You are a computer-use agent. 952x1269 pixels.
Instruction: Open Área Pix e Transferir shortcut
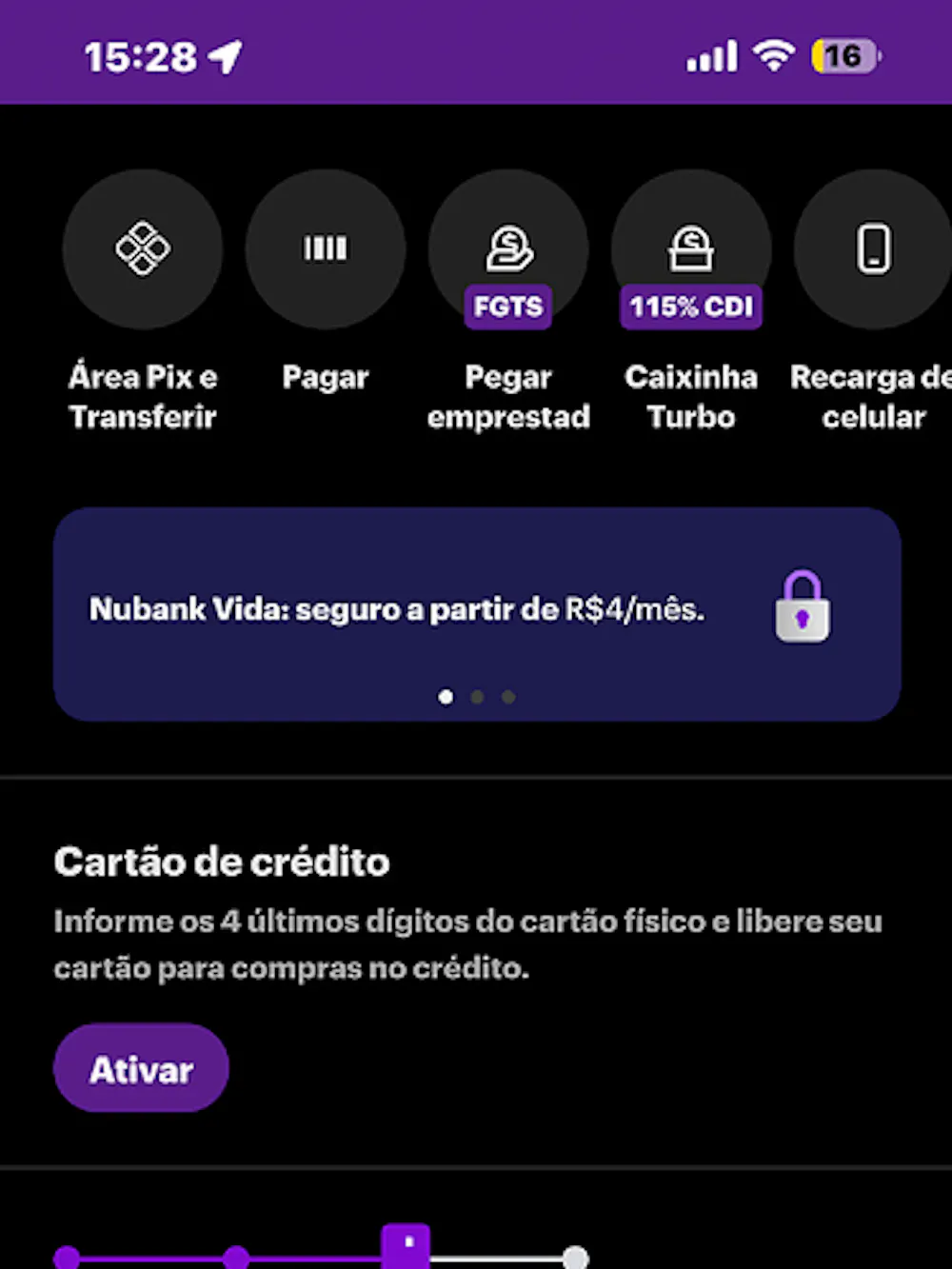coord(143,249)
